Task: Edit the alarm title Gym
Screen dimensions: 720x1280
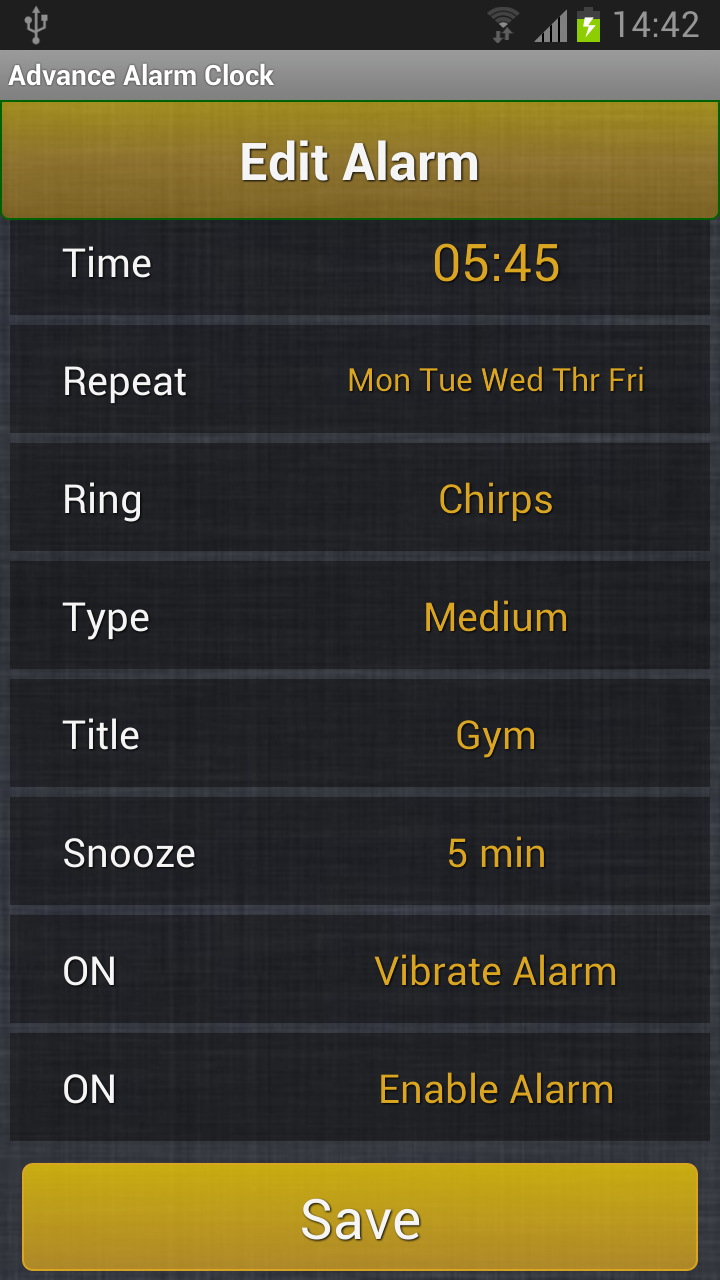Action: click(495, 734)
